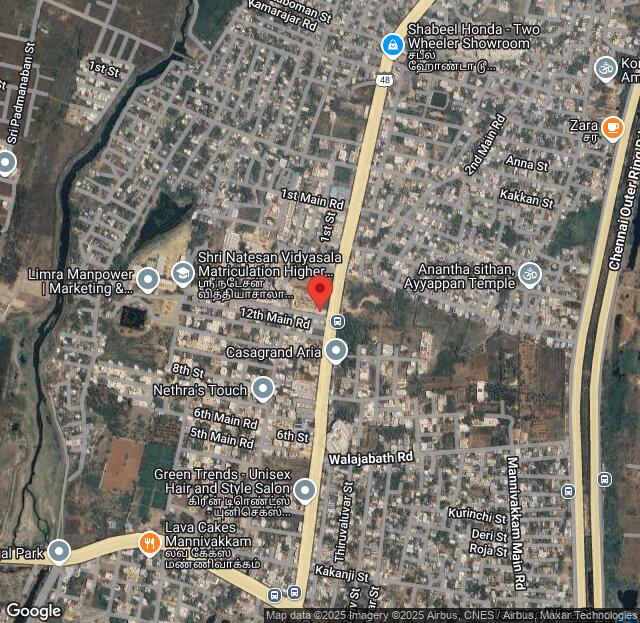Viewport: 640px width, 623px height.
Task: Open Shabeel Honda Two Wheeler Showroom pin
Action: [x=393, y=45]
